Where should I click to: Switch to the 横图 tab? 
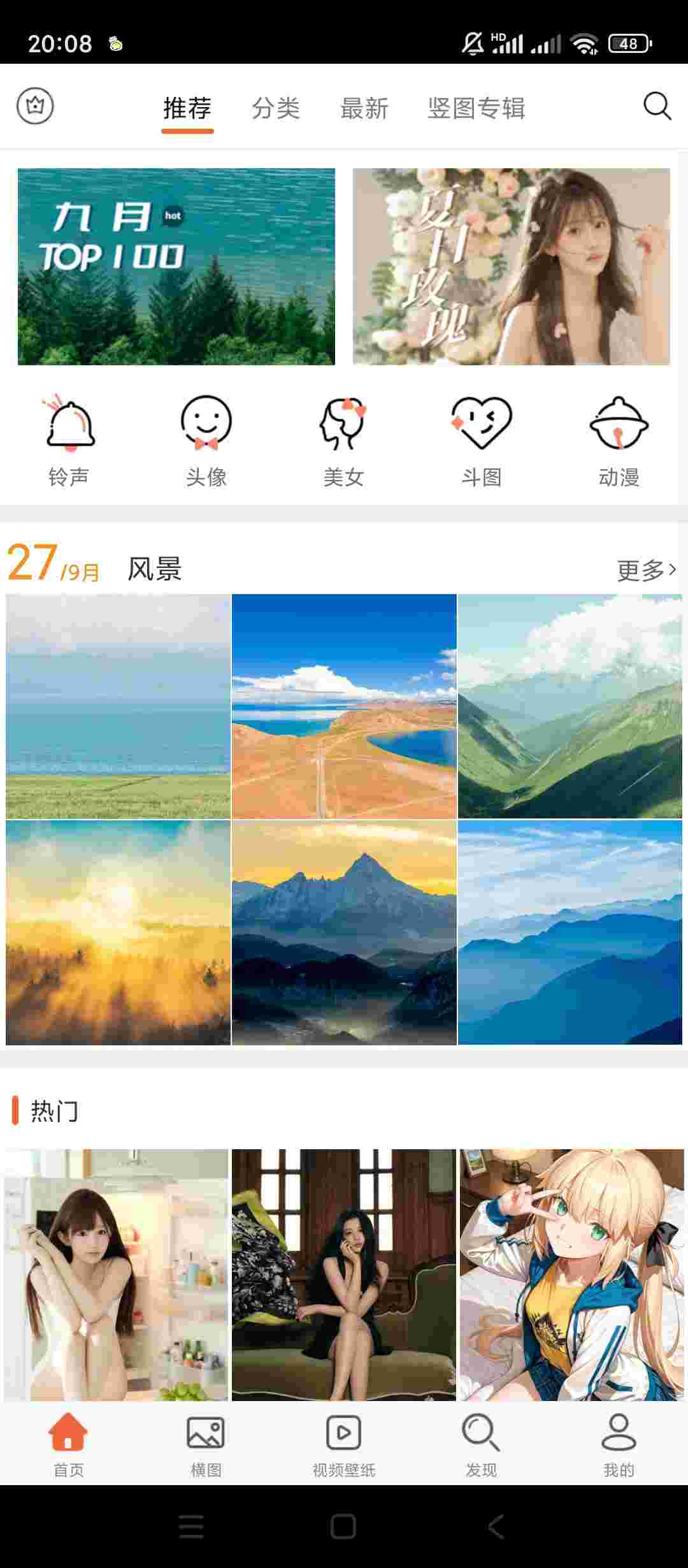206,1446
